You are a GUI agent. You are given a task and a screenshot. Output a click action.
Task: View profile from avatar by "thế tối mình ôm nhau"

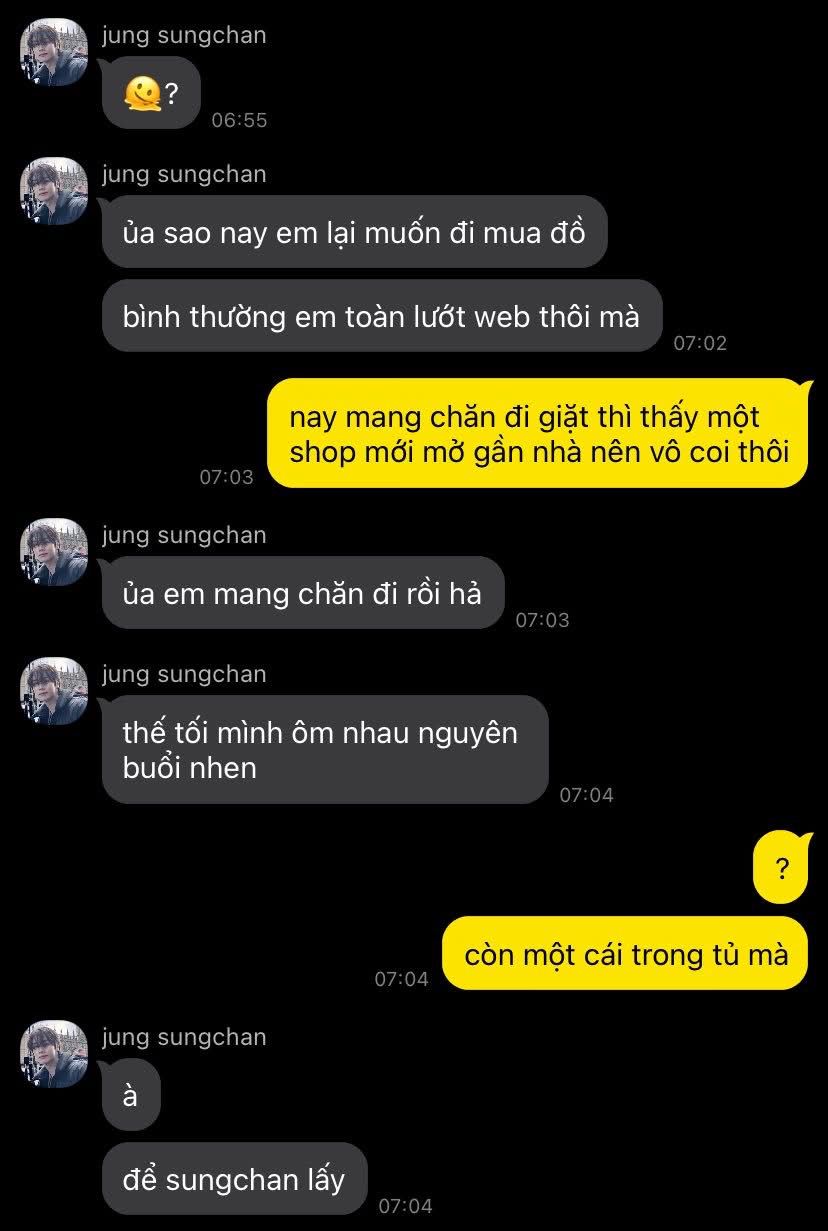[x=54, y=691]
